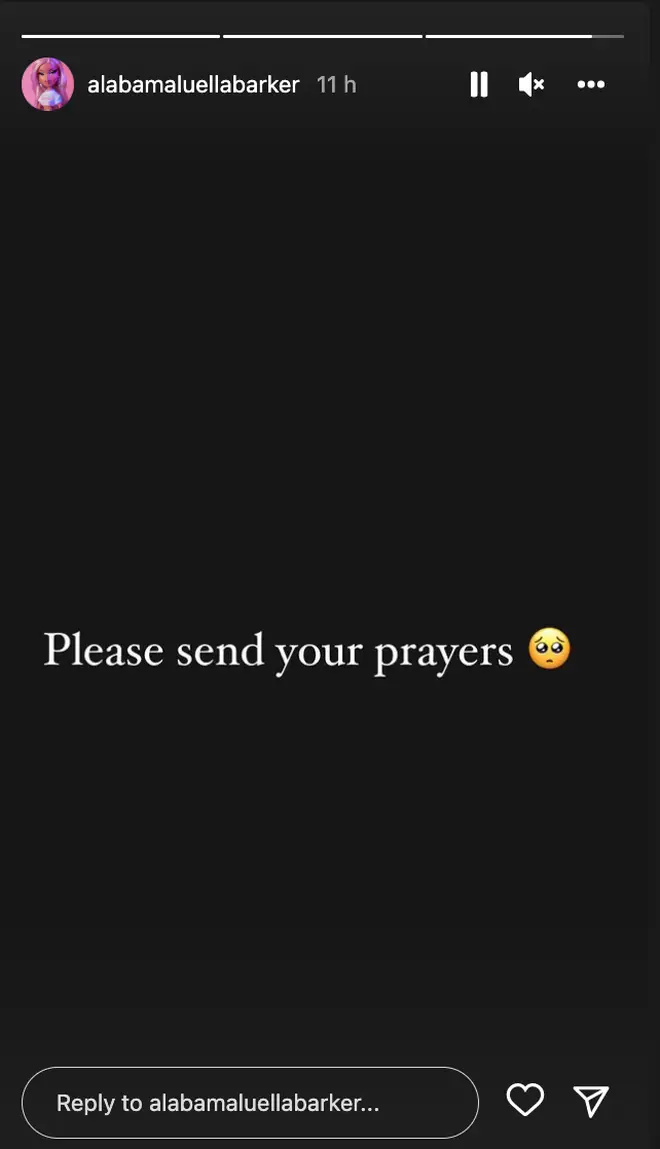Like this story with the heart
Image resolution: width=660 pixels, height=1149 pixels.
pyautogui.click(x=525, y=1100)
